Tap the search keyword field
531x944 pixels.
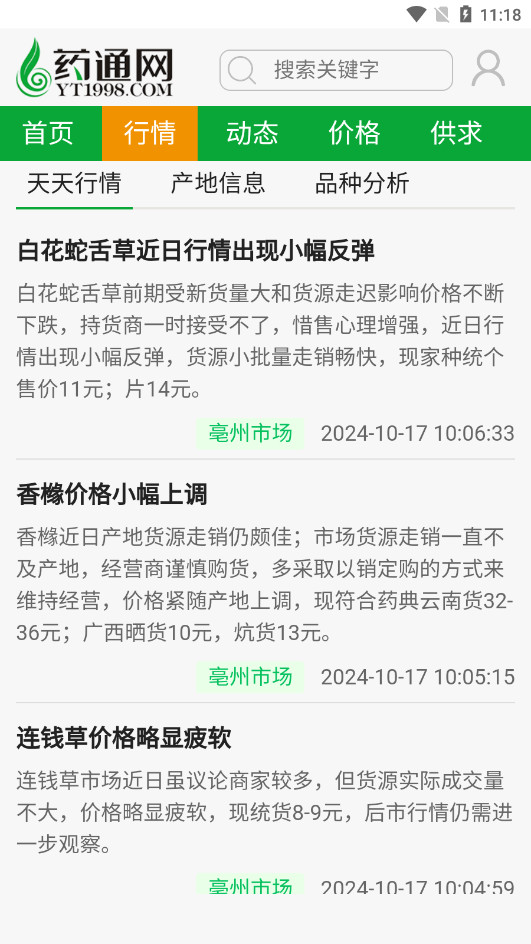[336, 70]
